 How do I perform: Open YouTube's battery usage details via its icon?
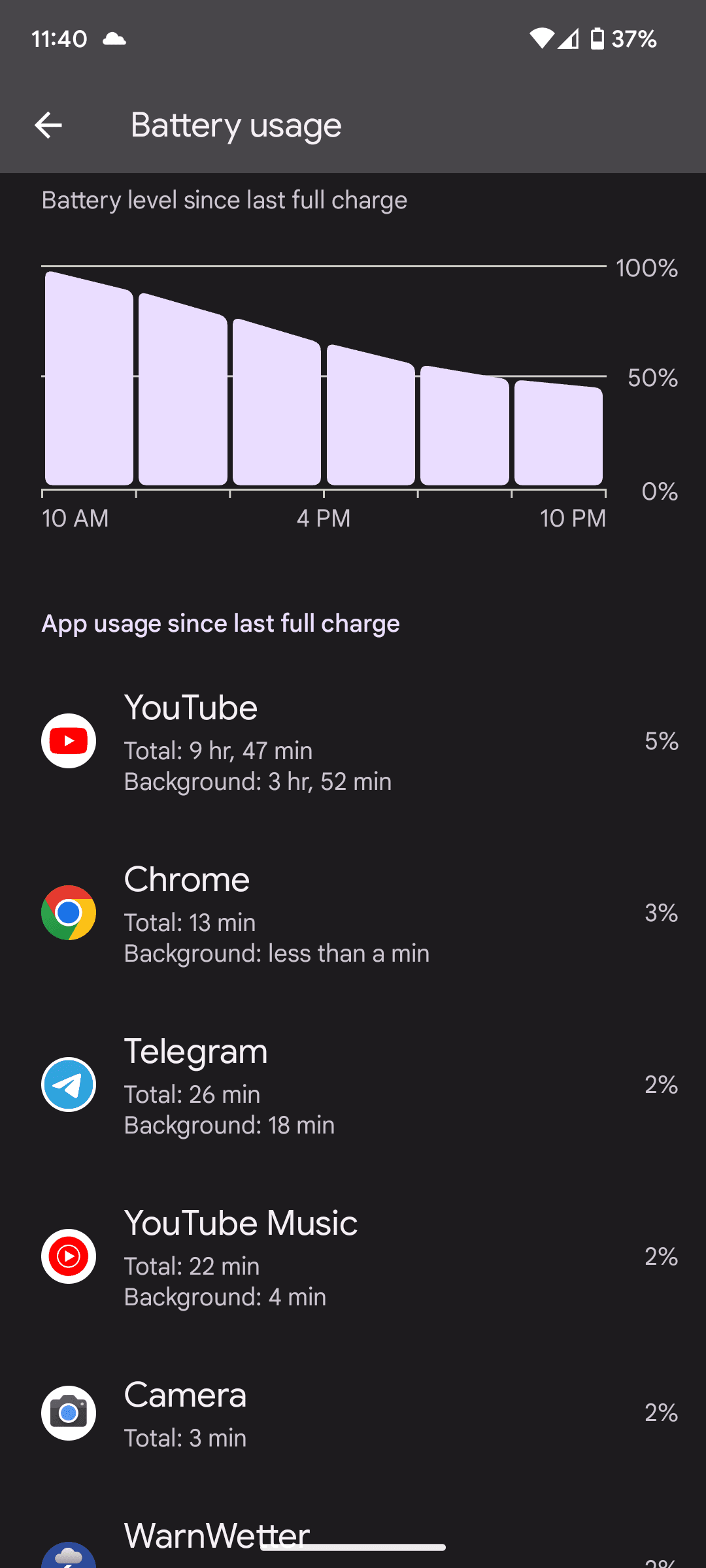68,740
